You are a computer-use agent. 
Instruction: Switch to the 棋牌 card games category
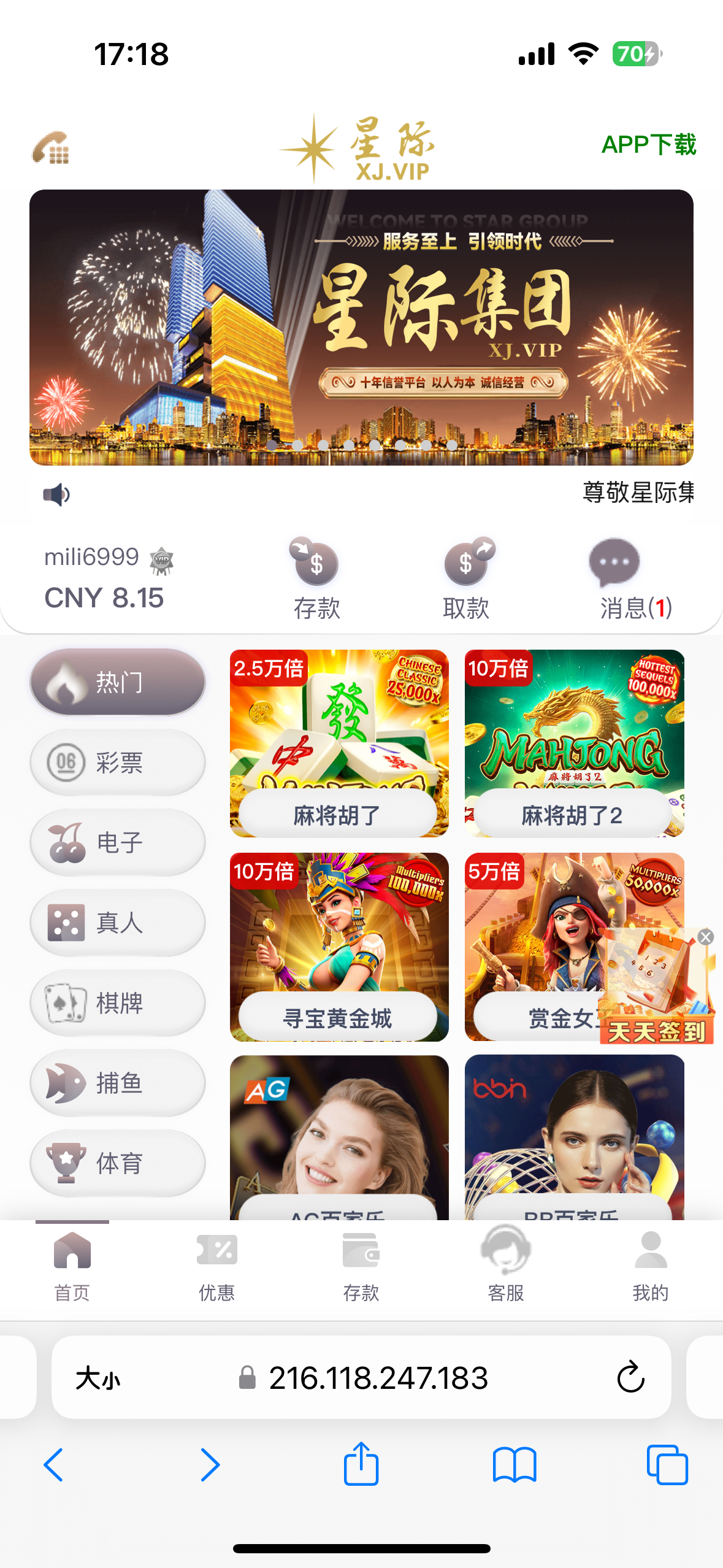[118, 1003]
